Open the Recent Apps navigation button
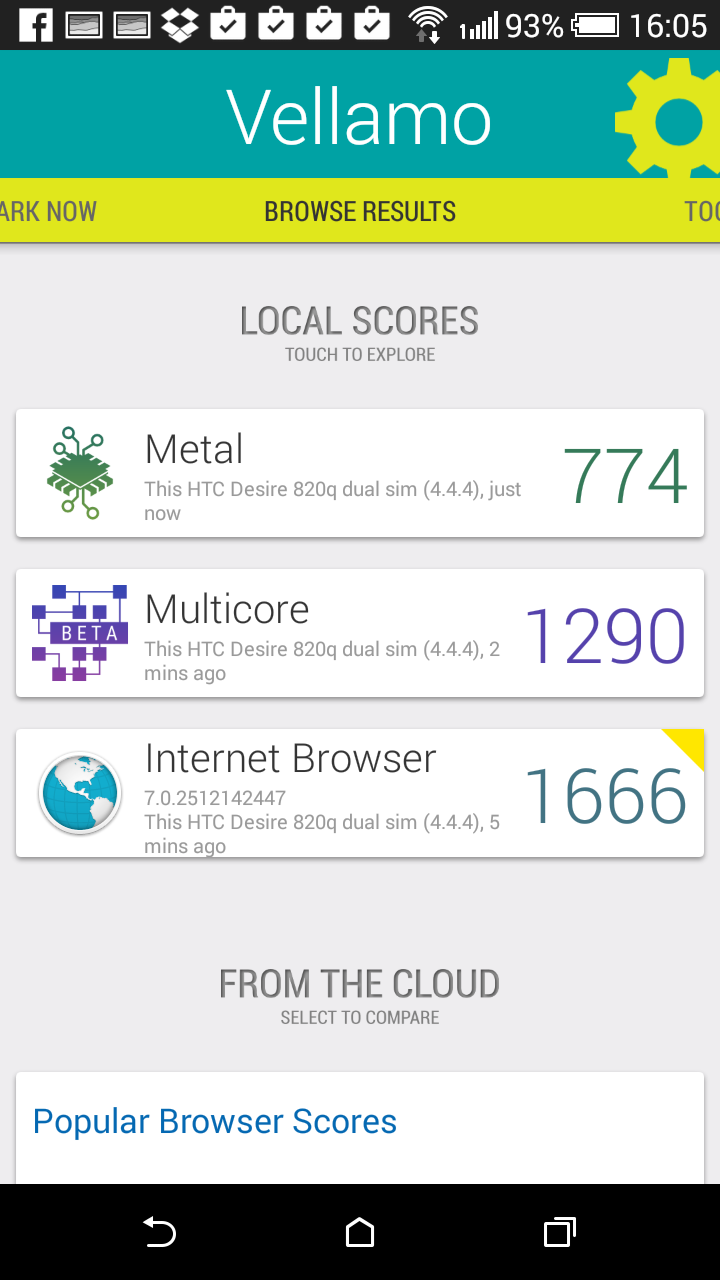 tap(560, 1233)
